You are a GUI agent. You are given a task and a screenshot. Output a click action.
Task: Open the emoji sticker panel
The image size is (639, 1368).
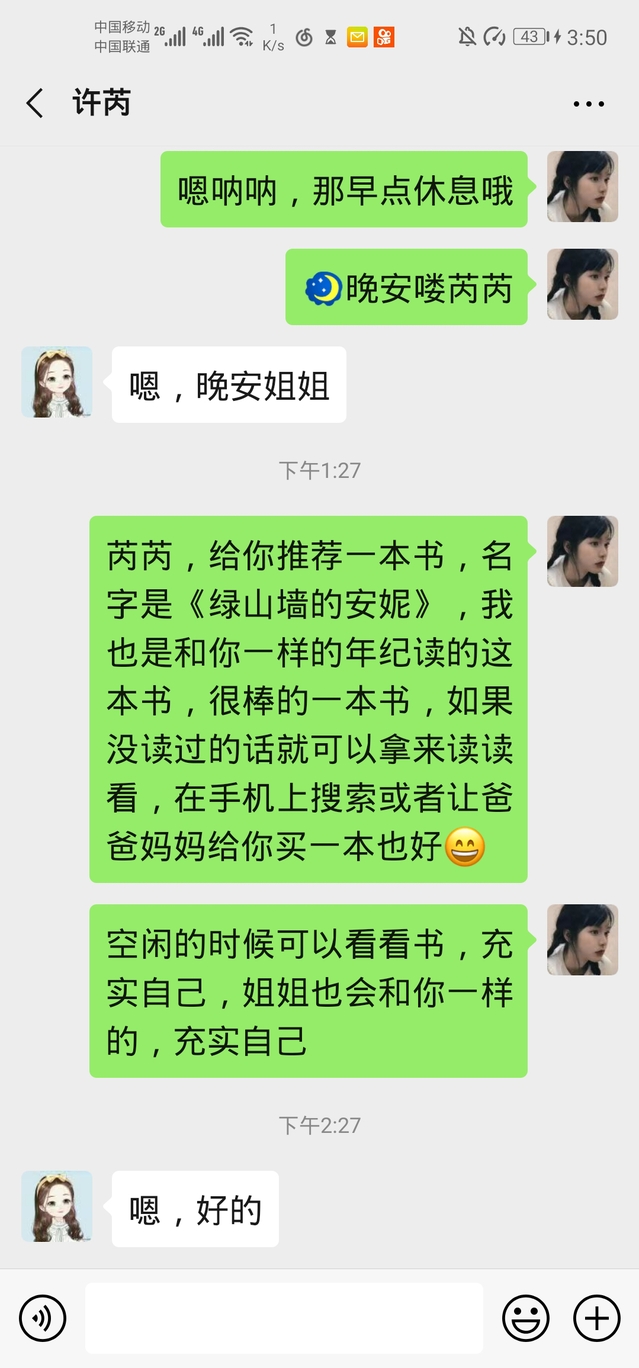tap(525, 1318)
